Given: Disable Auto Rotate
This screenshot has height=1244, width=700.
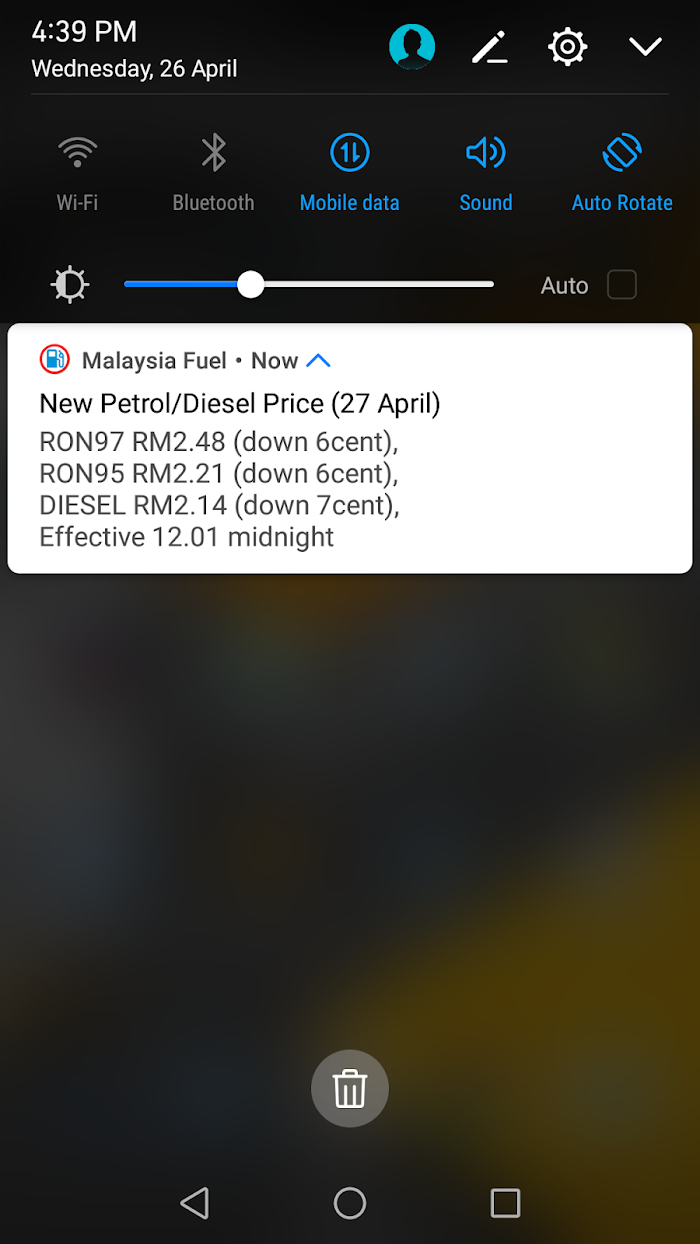Looking at the screenshot, I should coord(622,174).
